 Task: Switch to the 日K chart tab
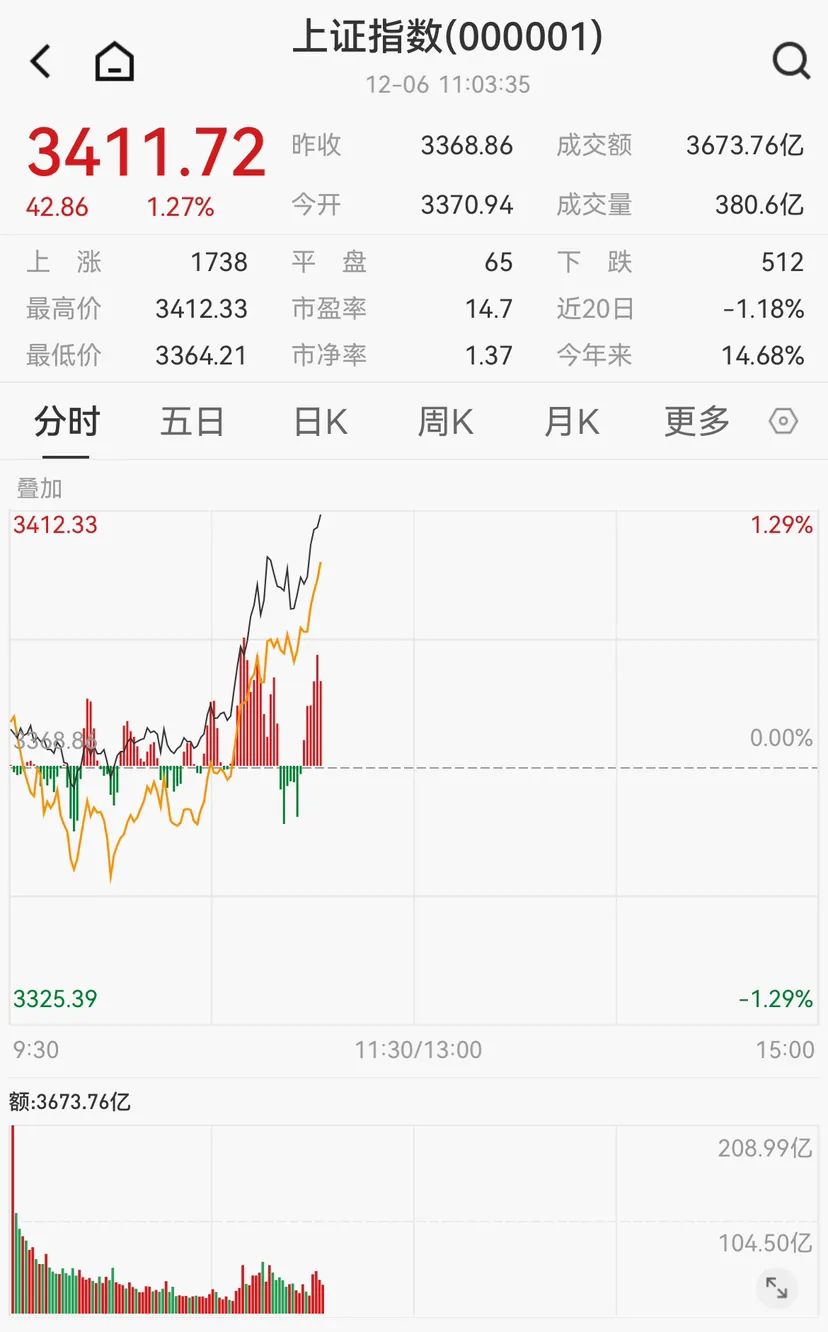(x=320, y=422)
